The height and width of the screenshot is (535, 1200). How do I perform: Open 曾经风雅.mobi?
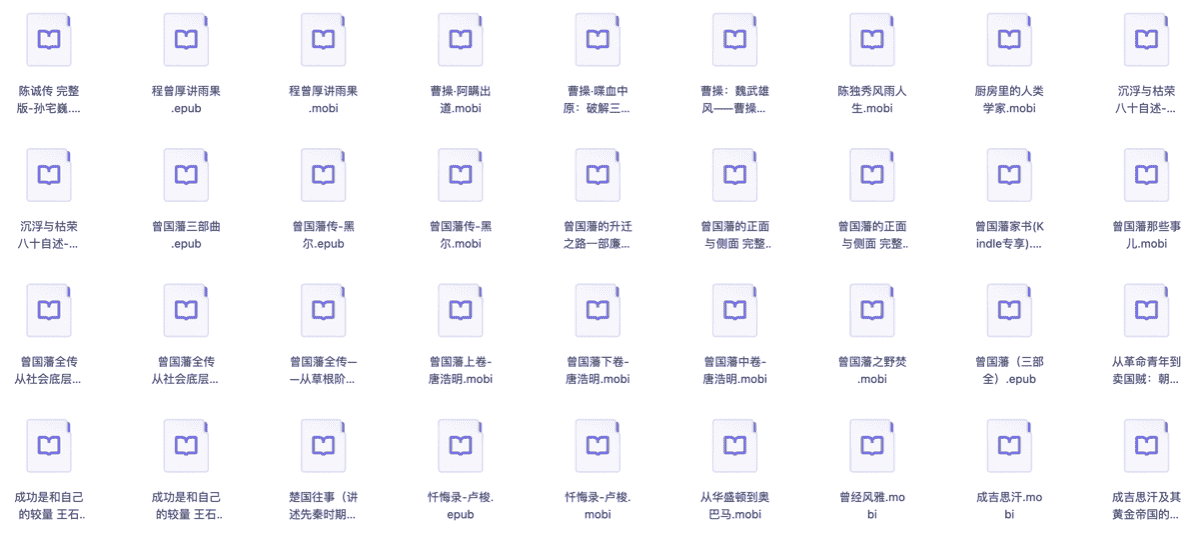pyautogui.click(x=871, y=447)
